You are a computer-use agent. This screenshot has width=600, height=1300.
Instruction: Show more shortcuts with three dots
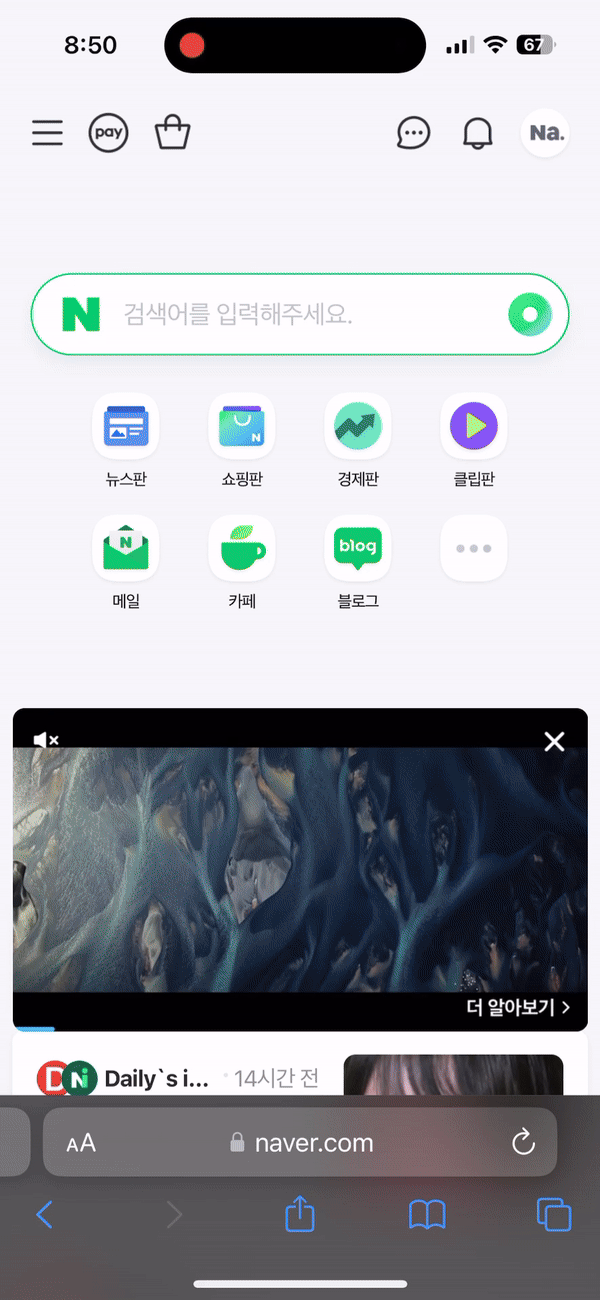click(474, 548)
